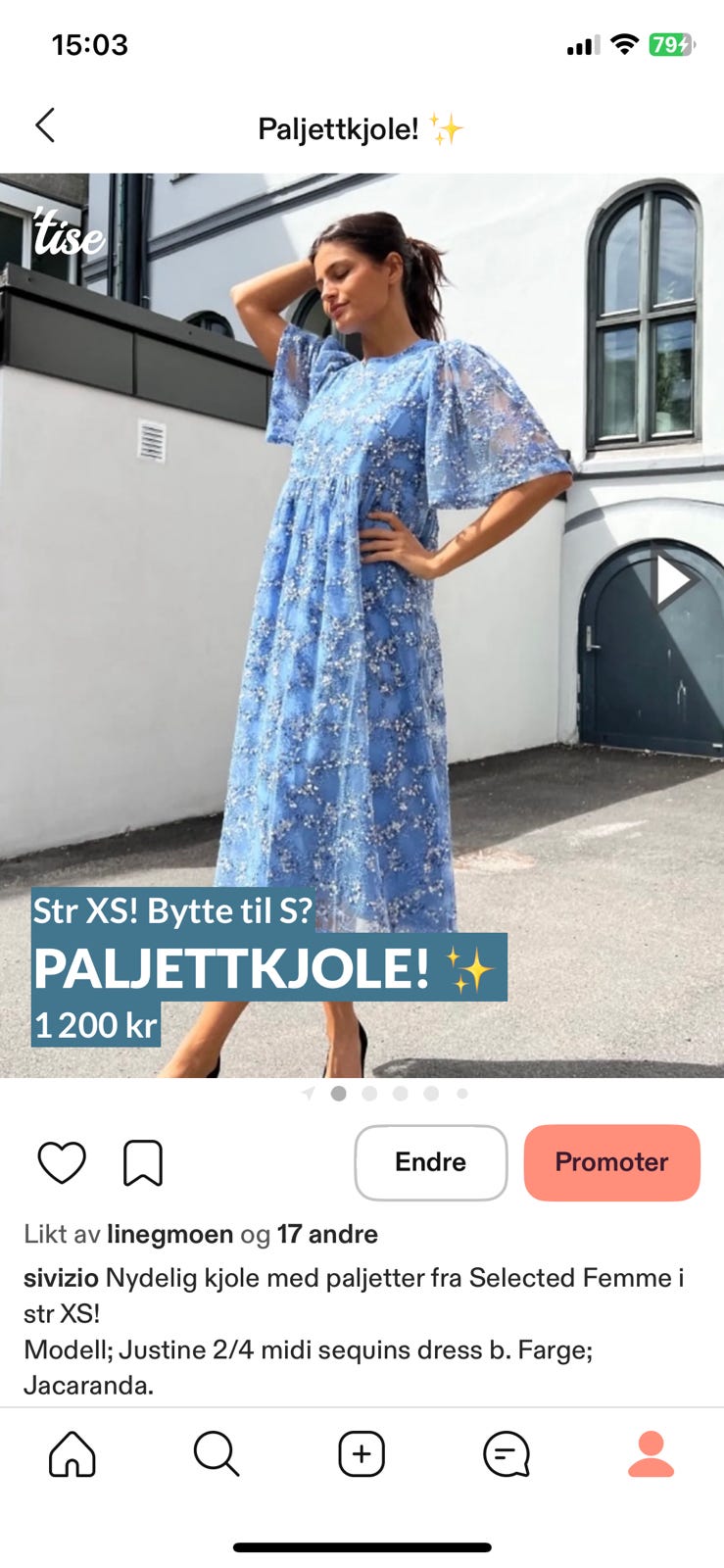Viewport: 724px width, 1568px height.
Task: Switch to the active photo indicator dot
Action: click(x=338, y=1091)
